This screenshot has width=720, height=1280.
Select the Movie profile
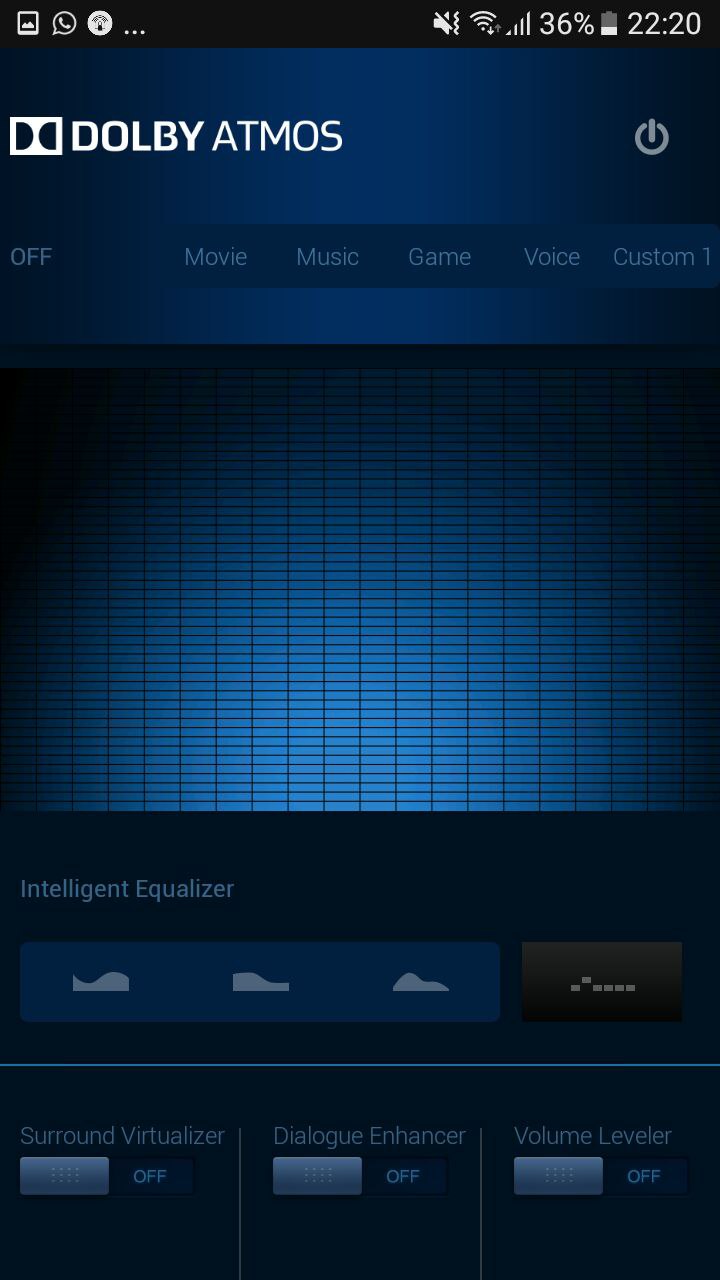pos(215,257)
